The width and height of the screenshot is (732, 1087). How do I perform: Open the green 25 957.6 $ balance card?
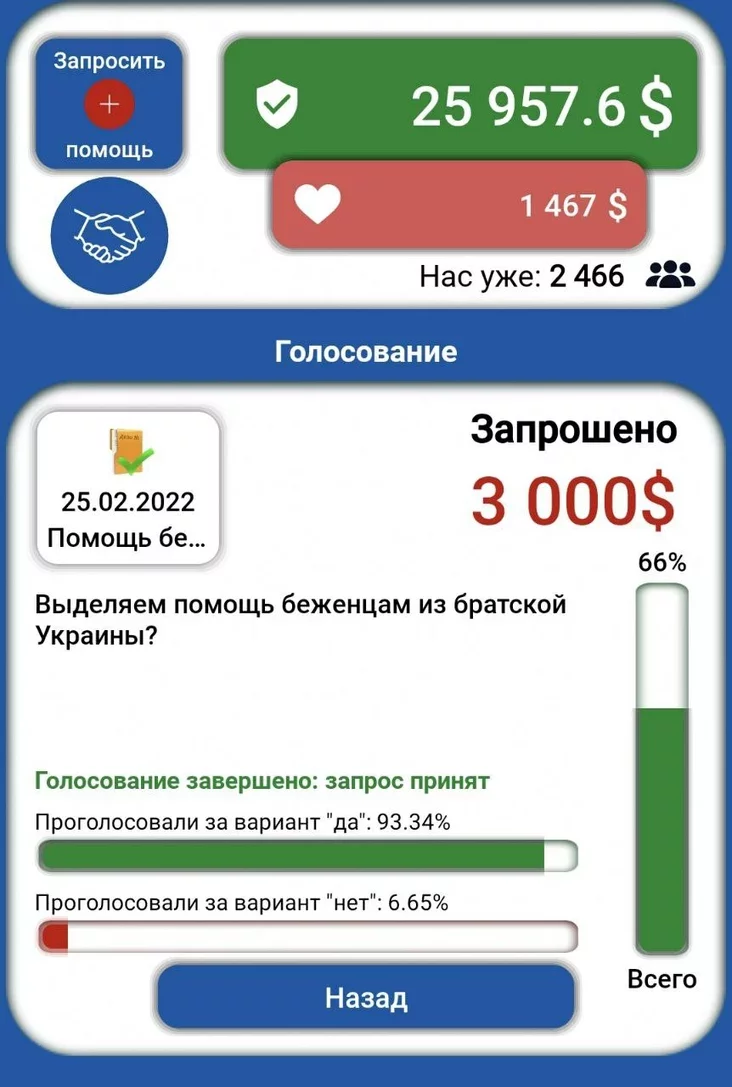tap(459, 105)
